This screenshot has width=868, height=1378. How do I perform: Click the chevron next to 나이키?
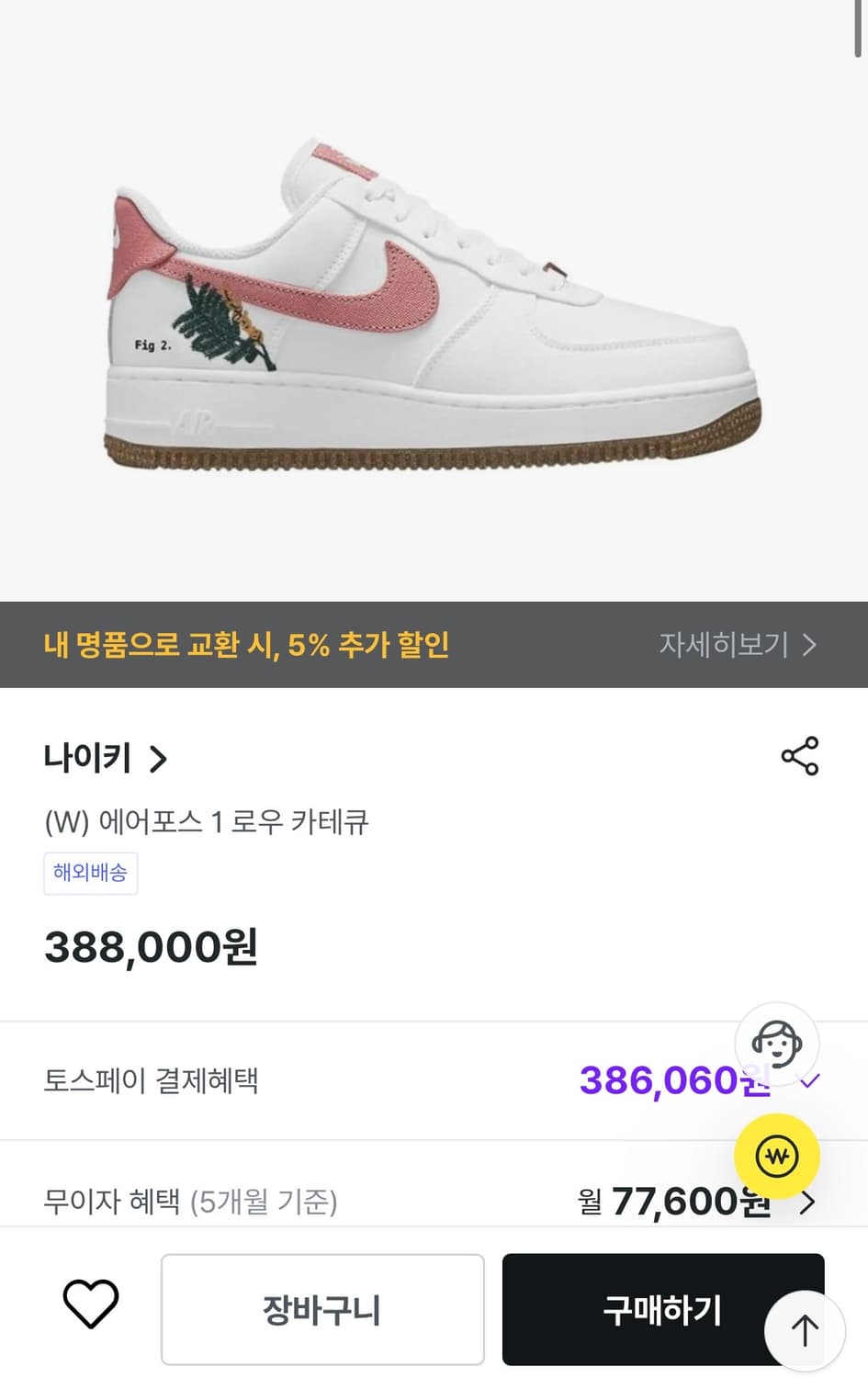[x=159, y=760]
